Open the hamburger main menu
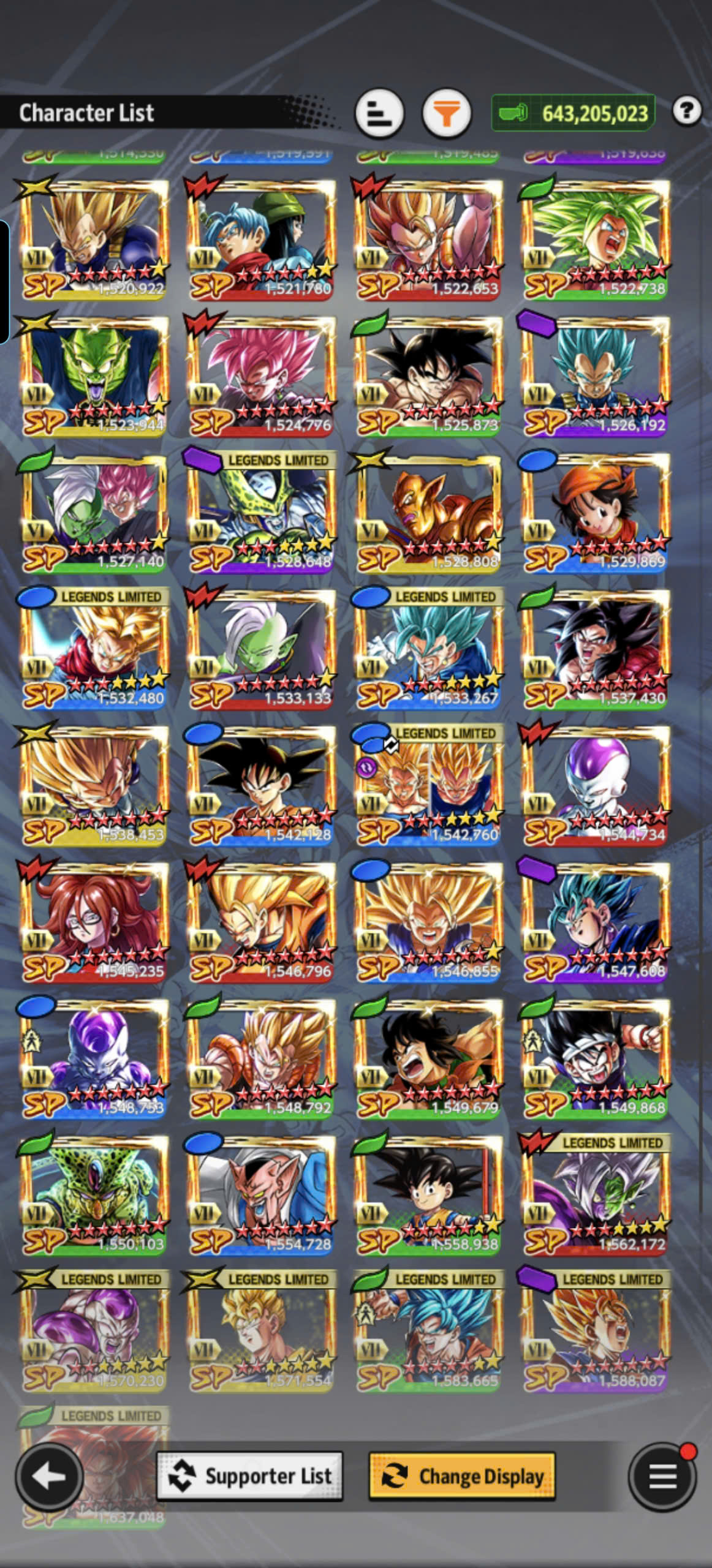Screen dimensions: 712x1568 [x=662, y=1477]
